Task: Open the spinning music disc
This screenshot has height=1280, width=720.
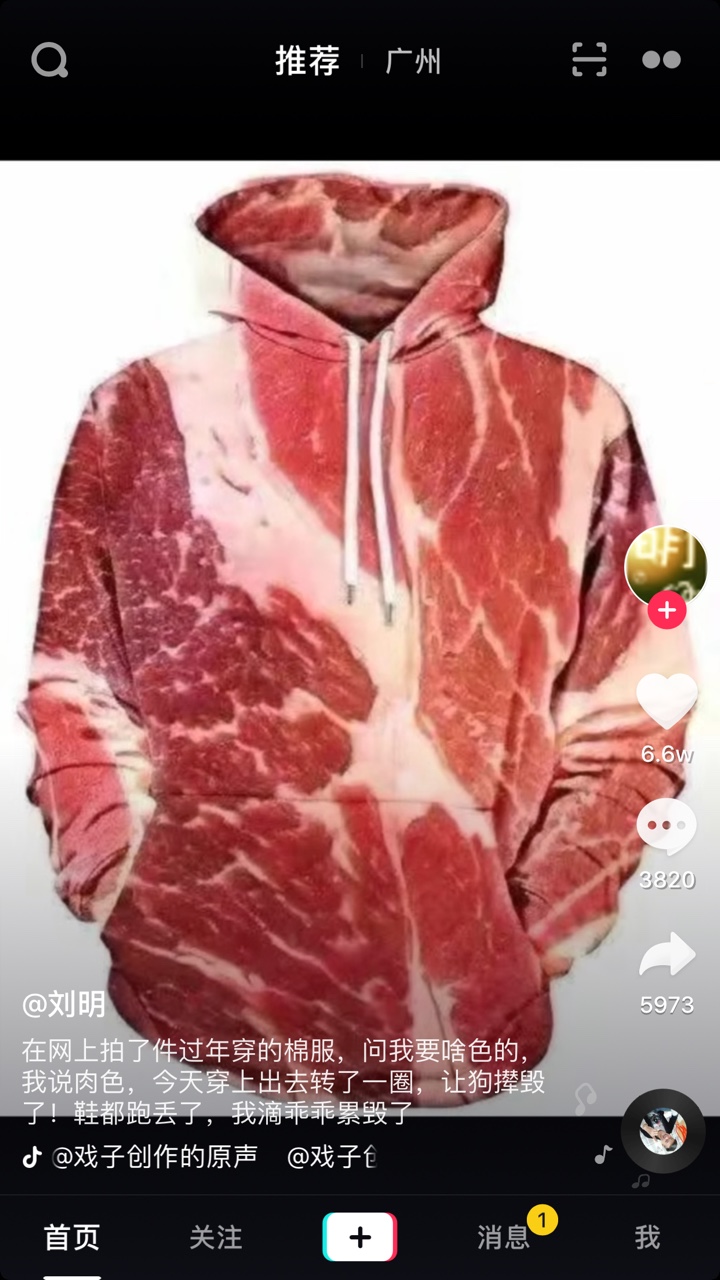Action: click(662, 1131)
